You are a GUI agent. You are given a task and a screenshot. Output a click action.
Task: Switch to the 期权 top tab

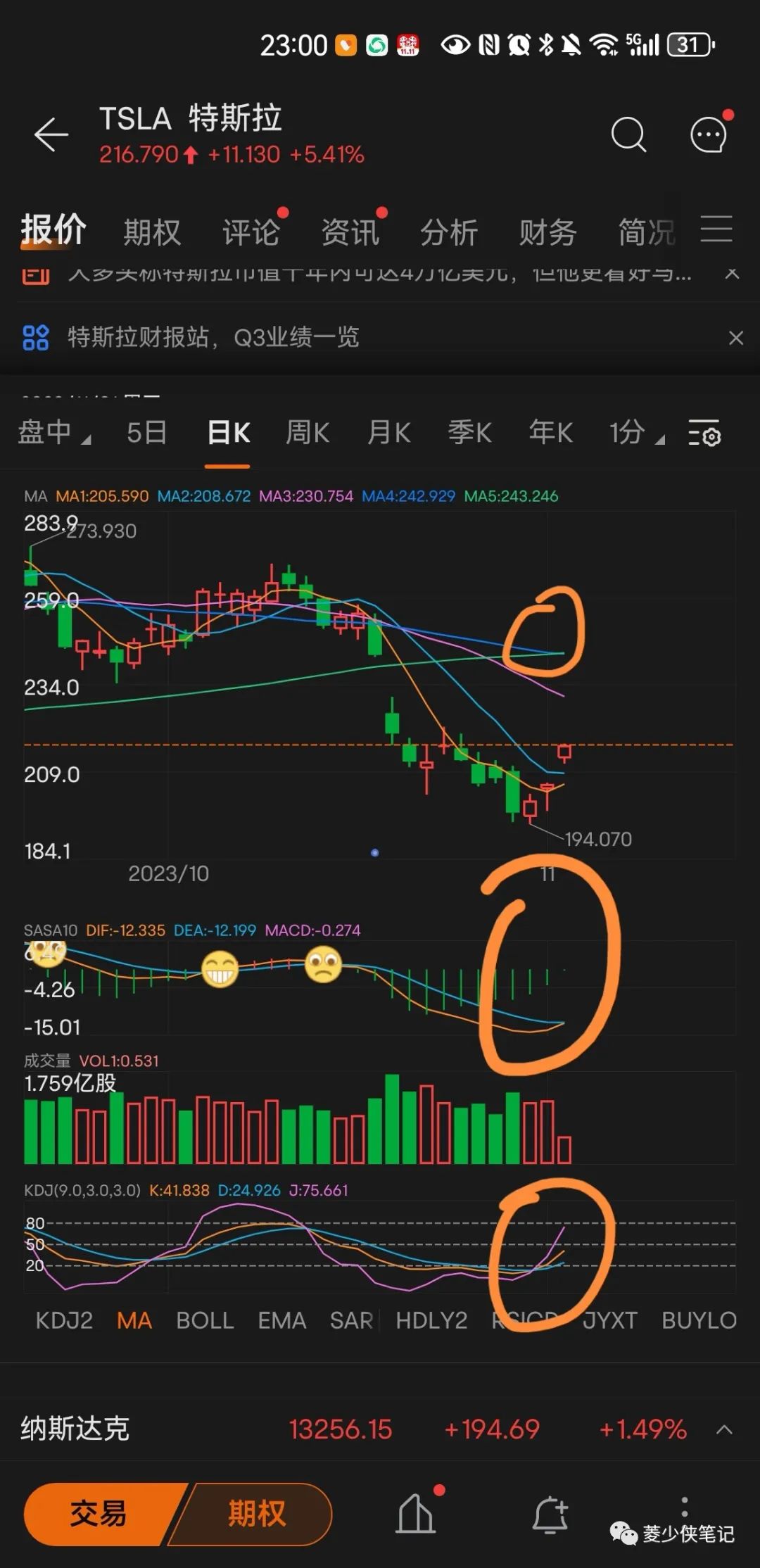click(x=152, y=232)
